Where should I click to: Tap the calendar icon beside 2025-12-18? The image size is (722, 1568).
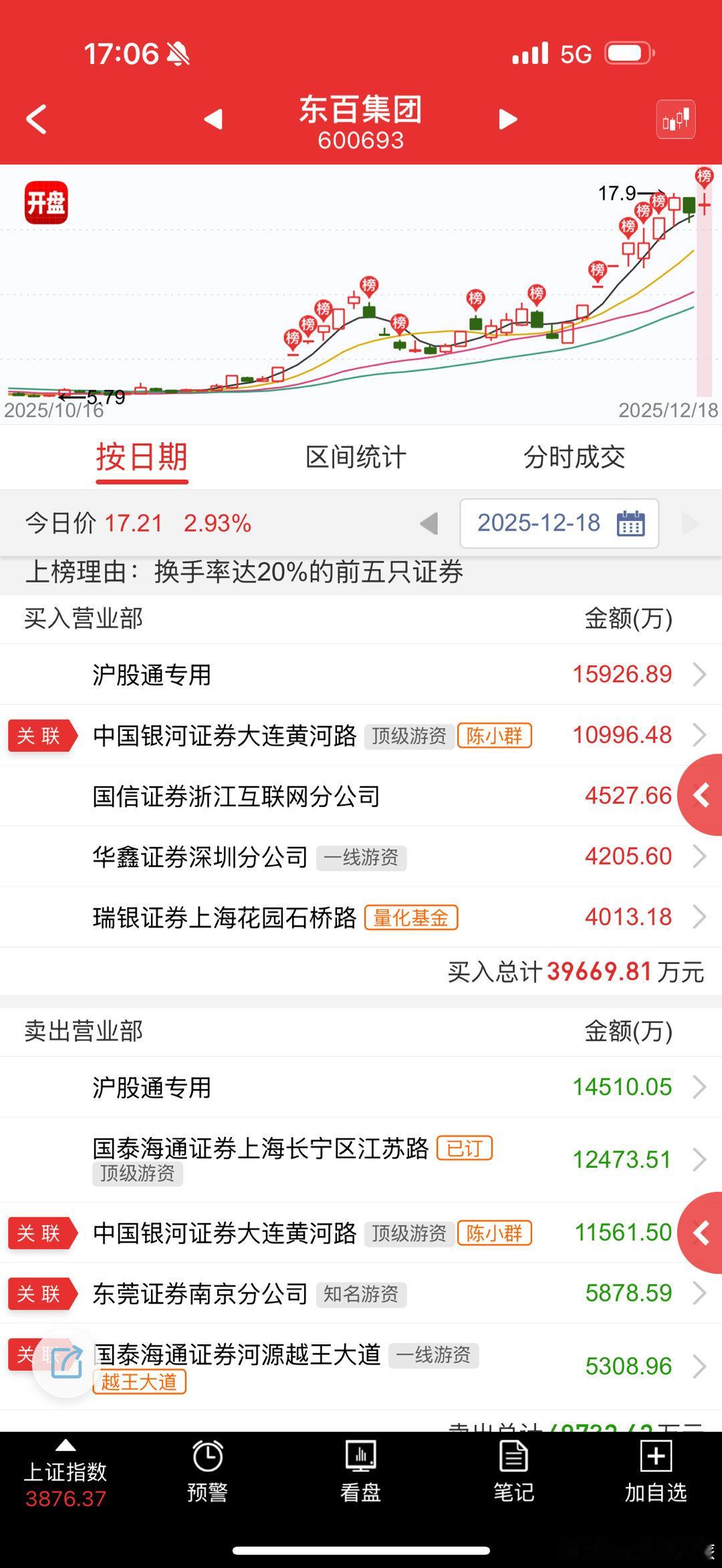click(x=631, y=524)
